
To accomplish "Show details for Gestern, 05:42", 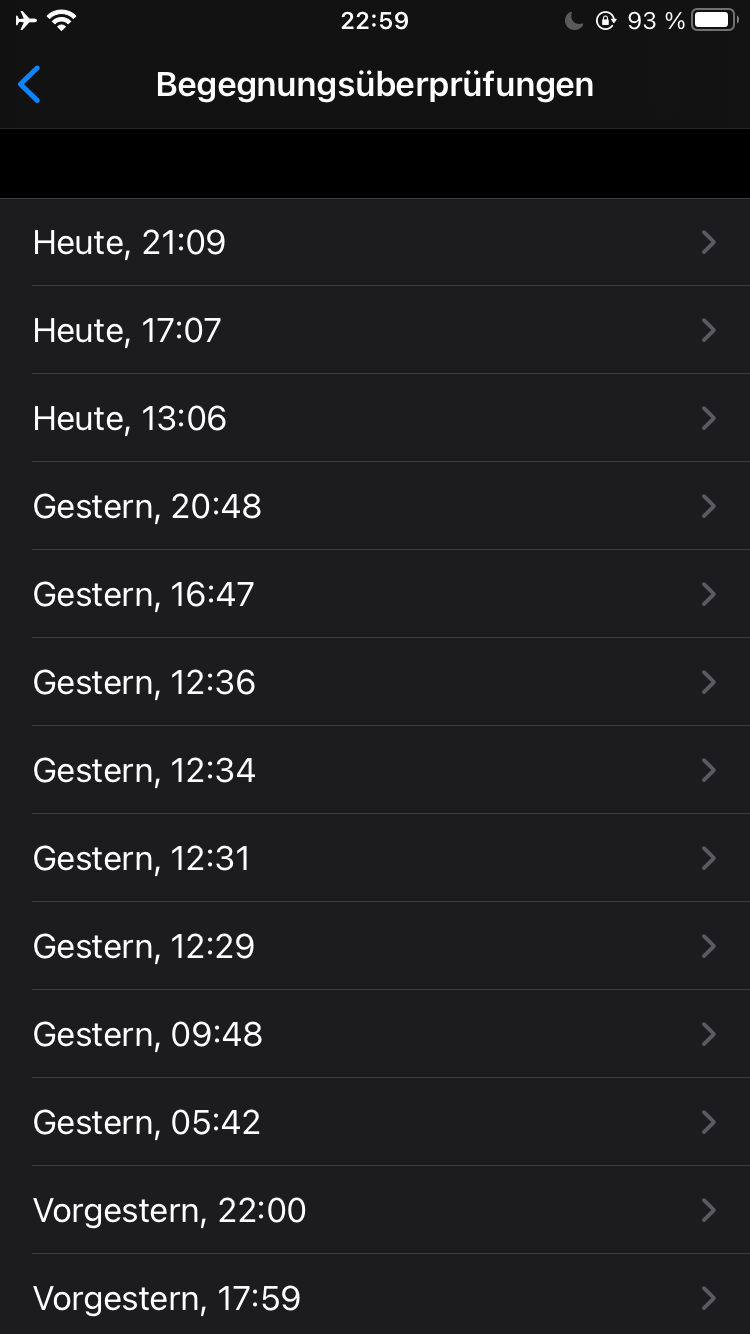I will 375,1122.
